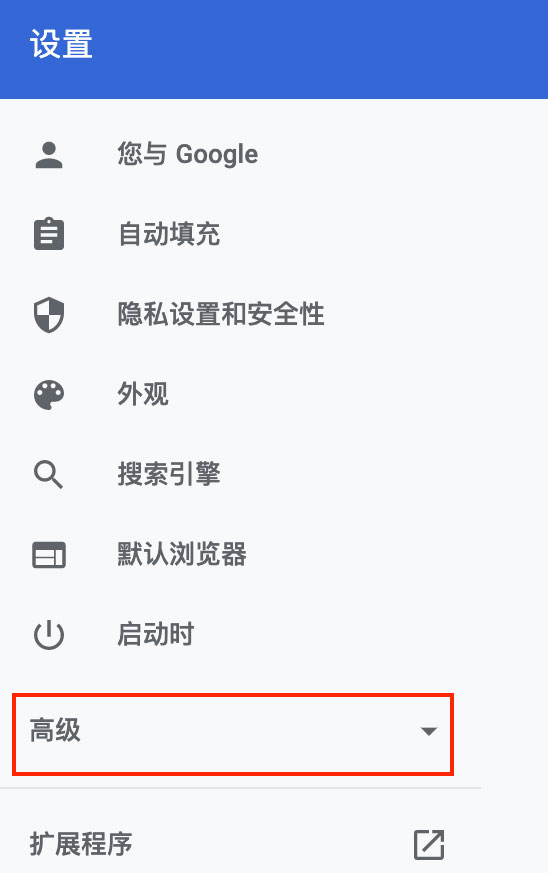
Task: Expand the 高级 advanced section
Action: (233, 733)
